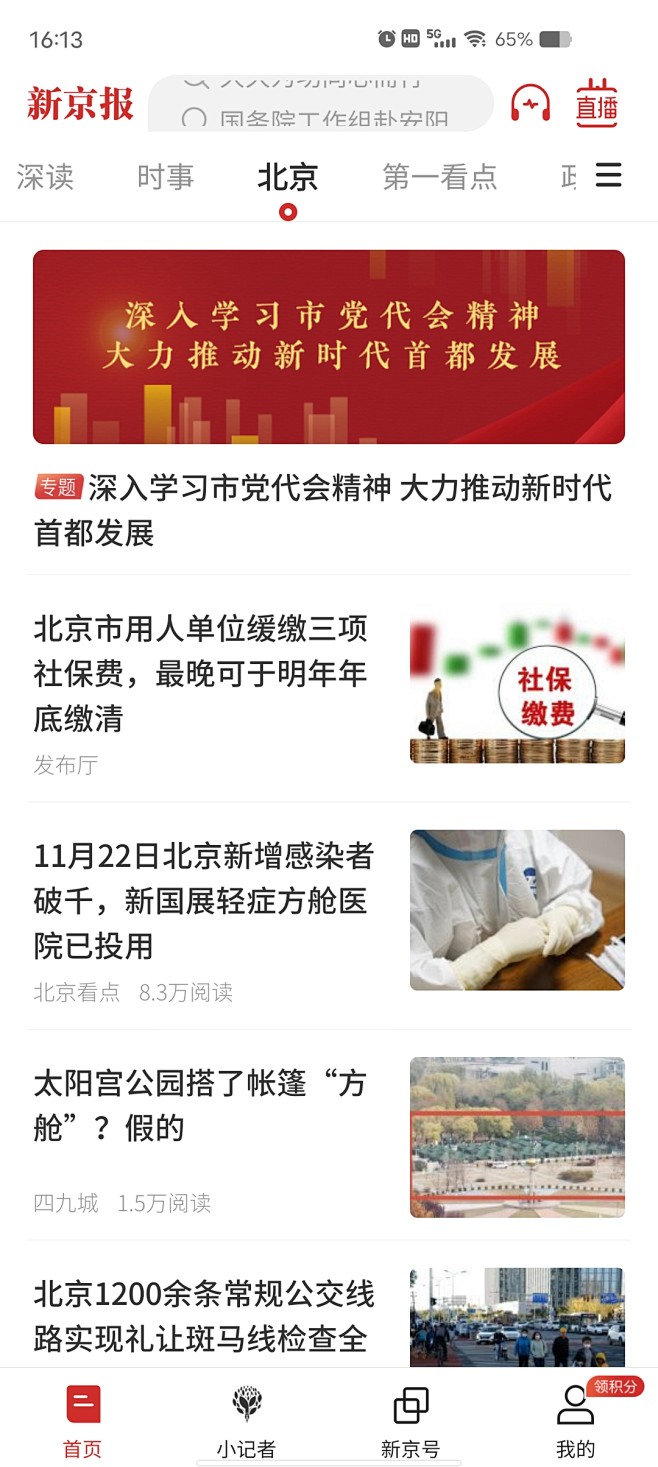This screenshot has height=1467, width=658.
Task: Open the 深入学习市党代会精神 red banner
Action: [x=329, y=346]
